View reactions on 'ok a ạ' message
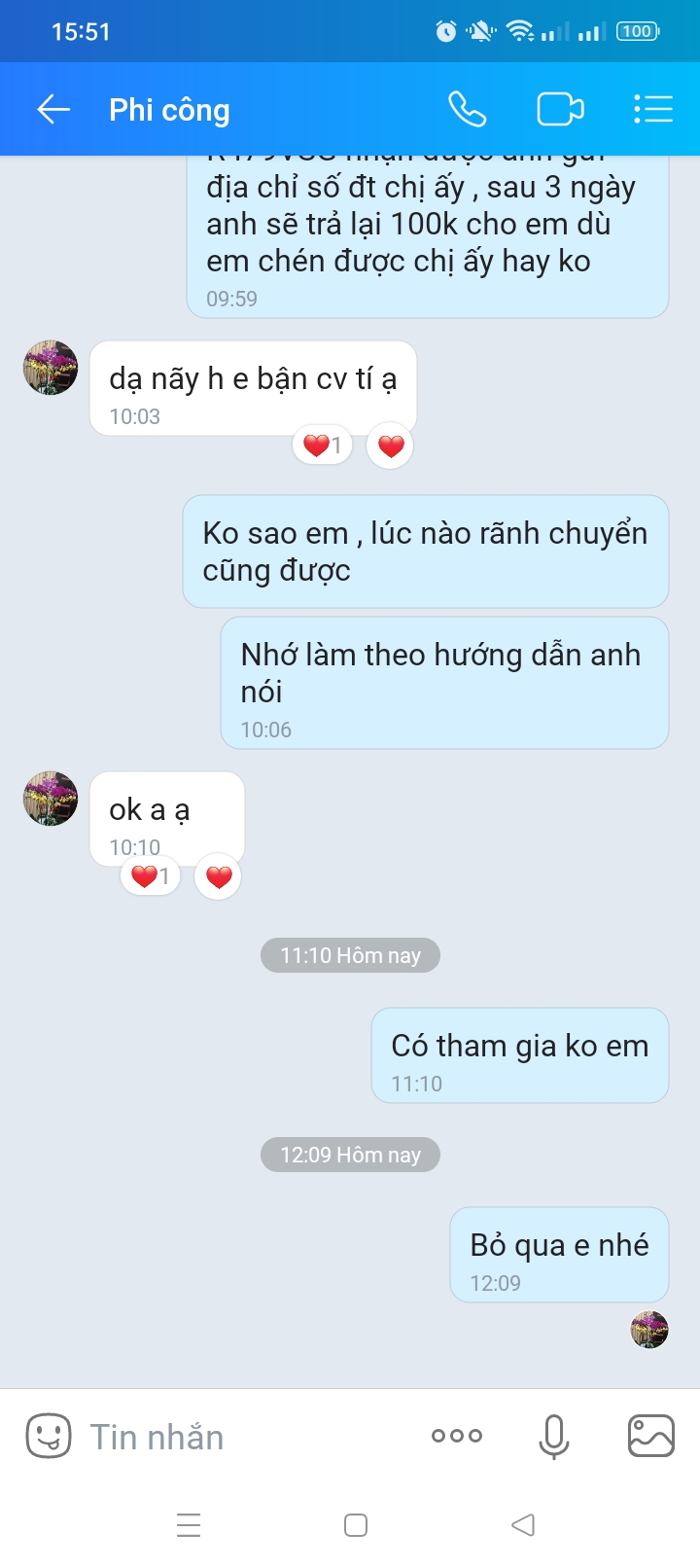 pos(150,877)
